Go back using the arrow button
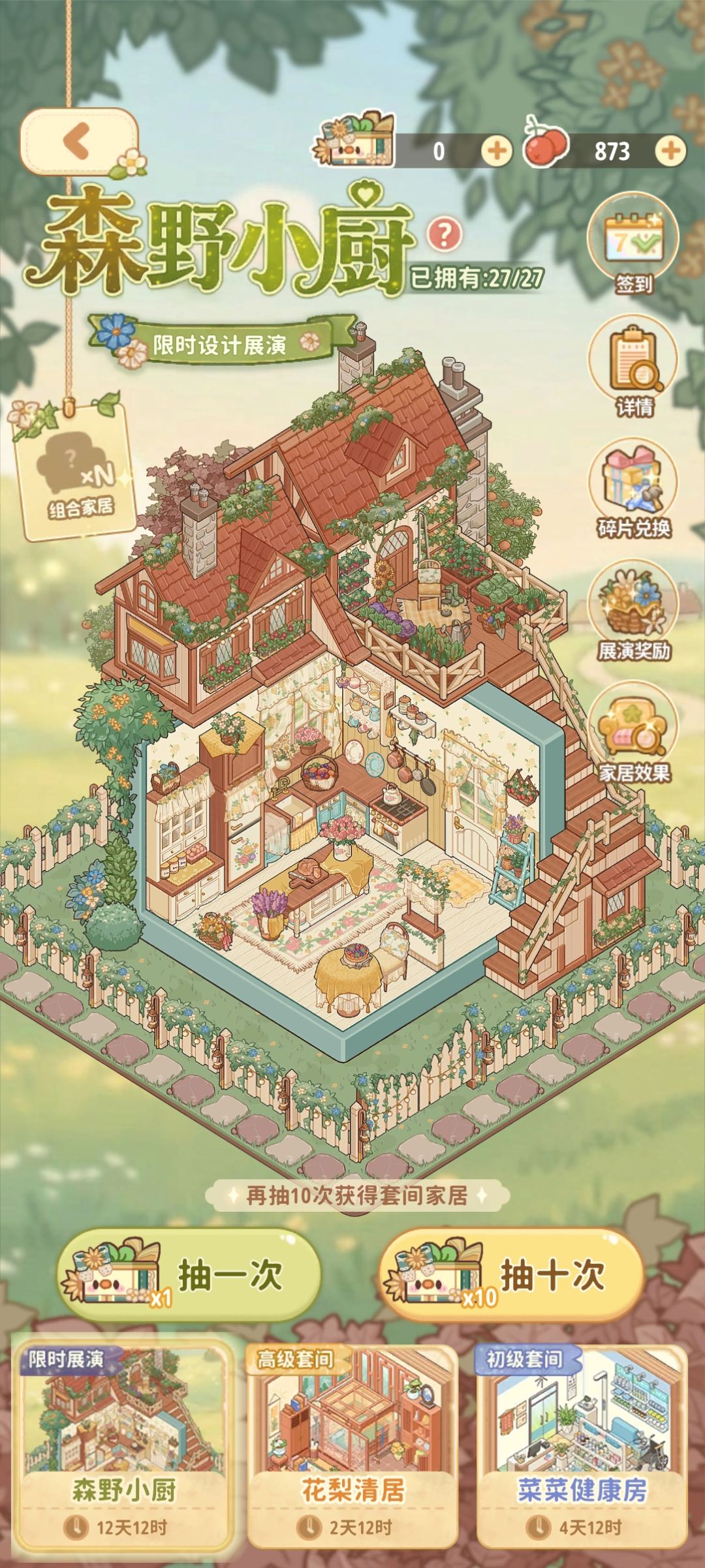Image resolution: width=705 pixels, height=1568 pixels. tap(79, 140)
